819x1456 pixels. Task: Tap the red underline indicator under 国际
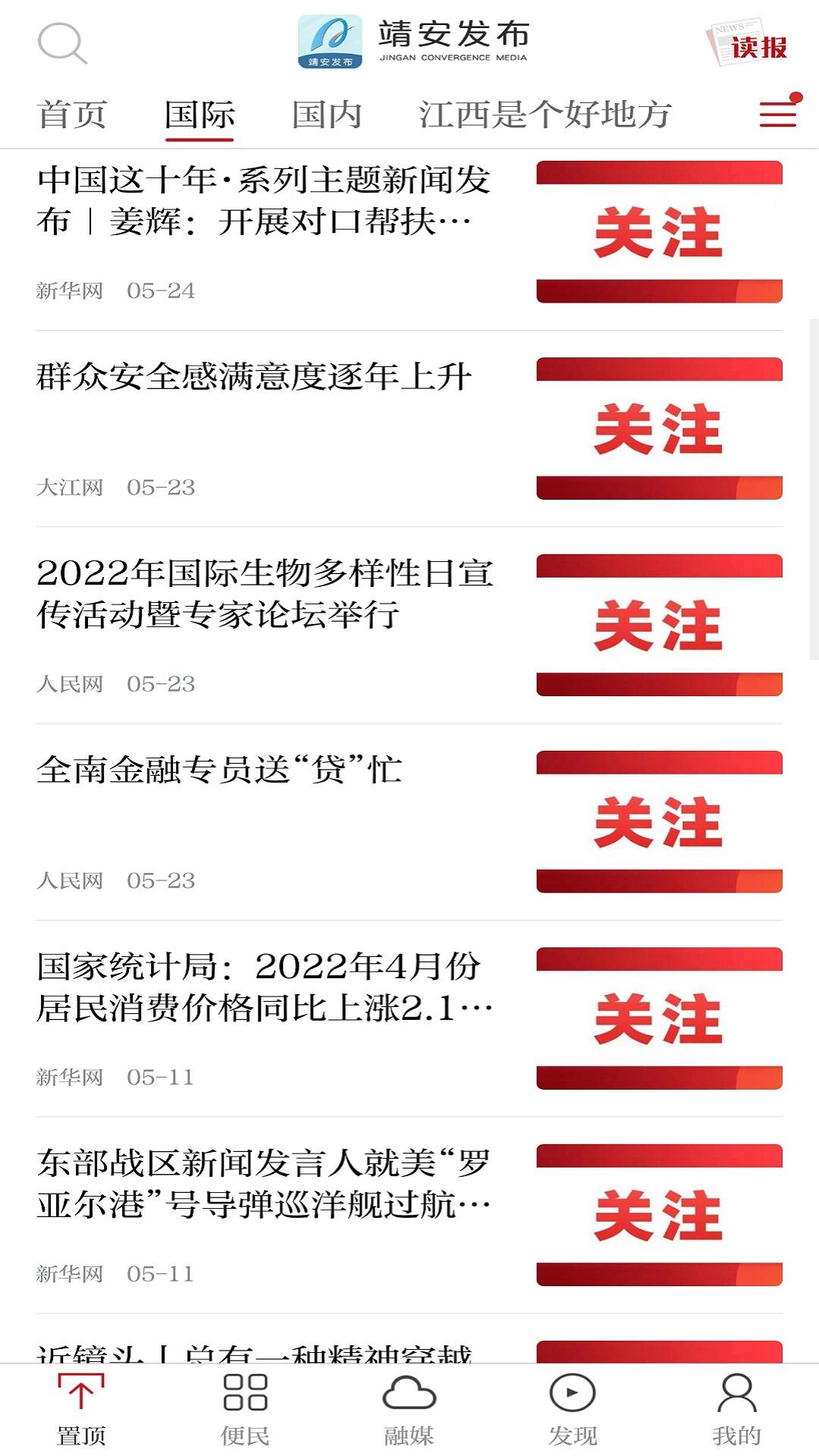(199, 139)
